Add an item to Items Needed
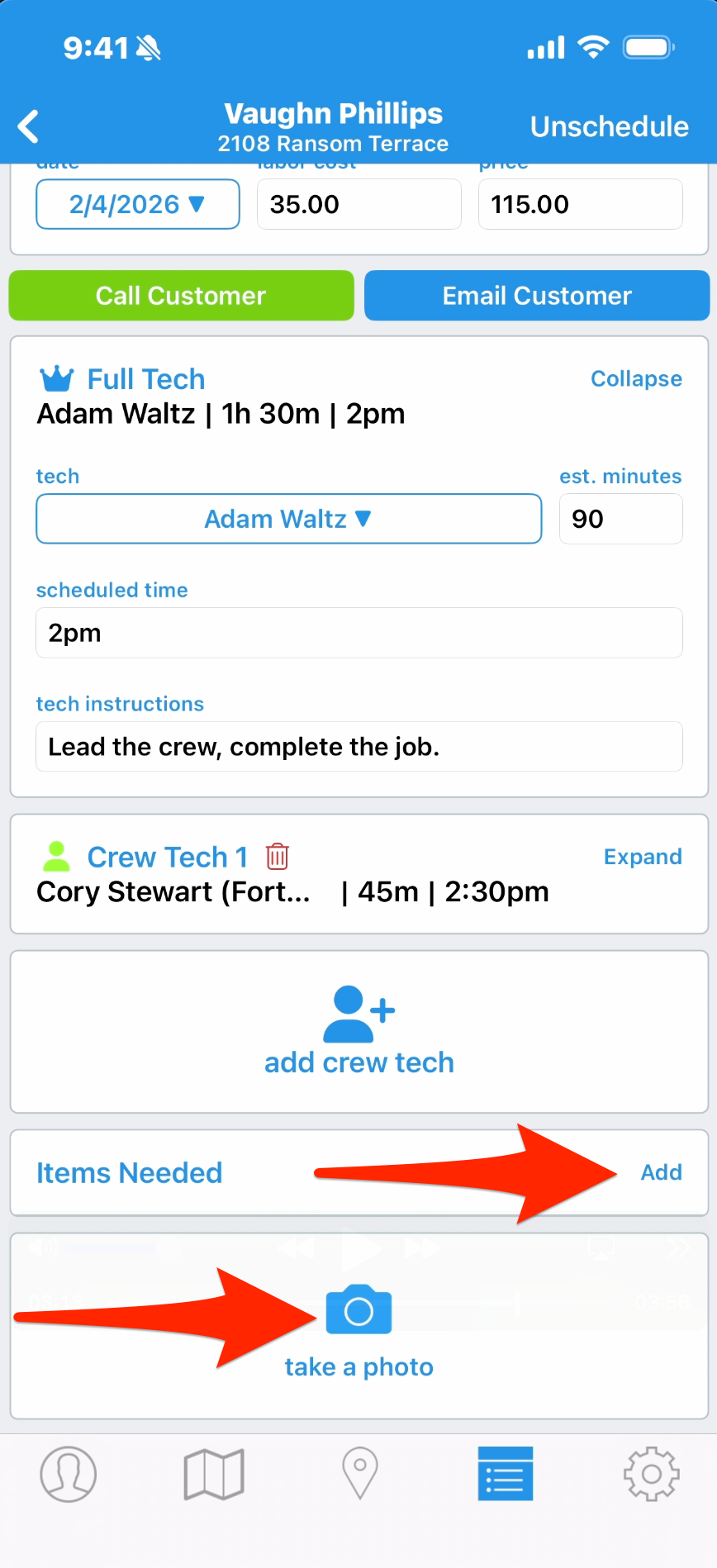 [x=661, y=1172]
